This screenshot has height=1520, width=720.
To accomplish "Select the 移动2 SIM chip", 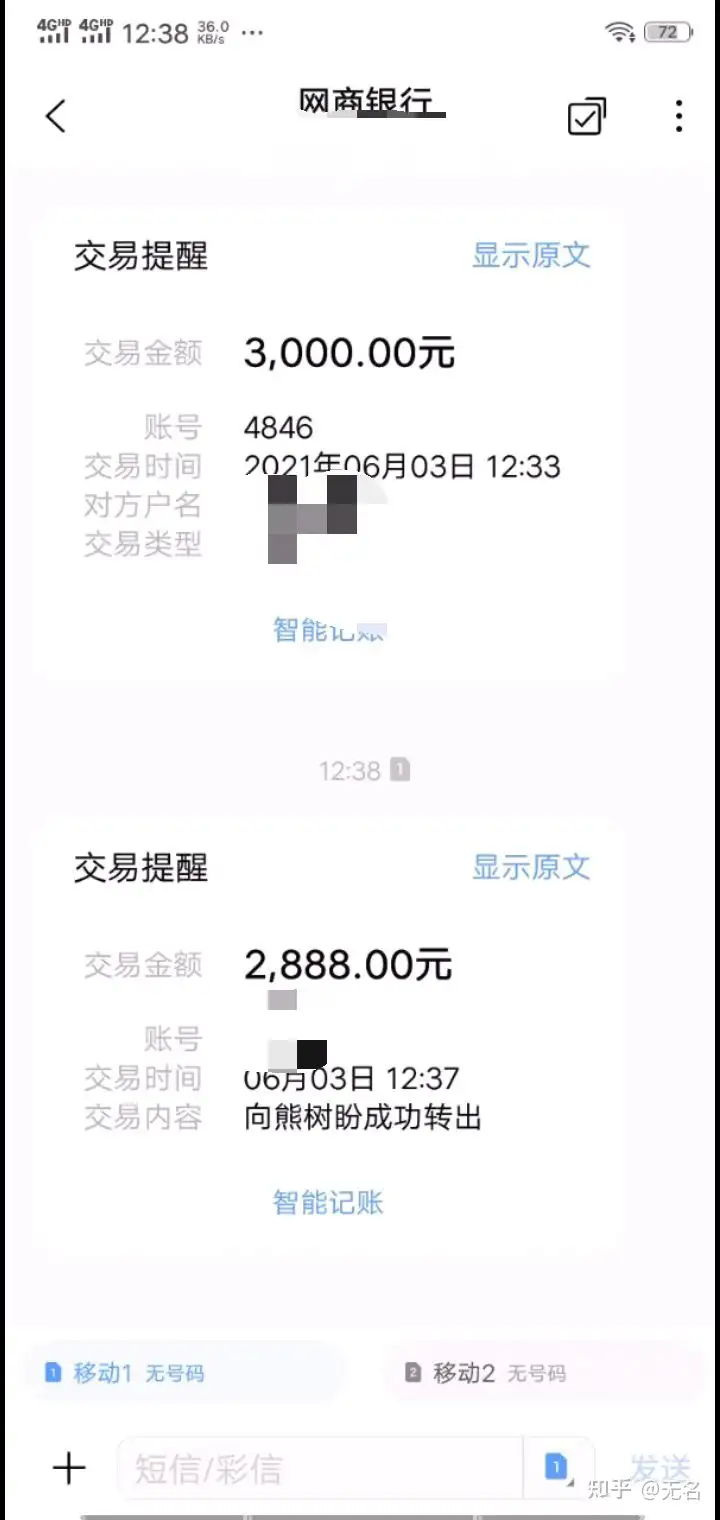I will click(x=485, y=1373).
